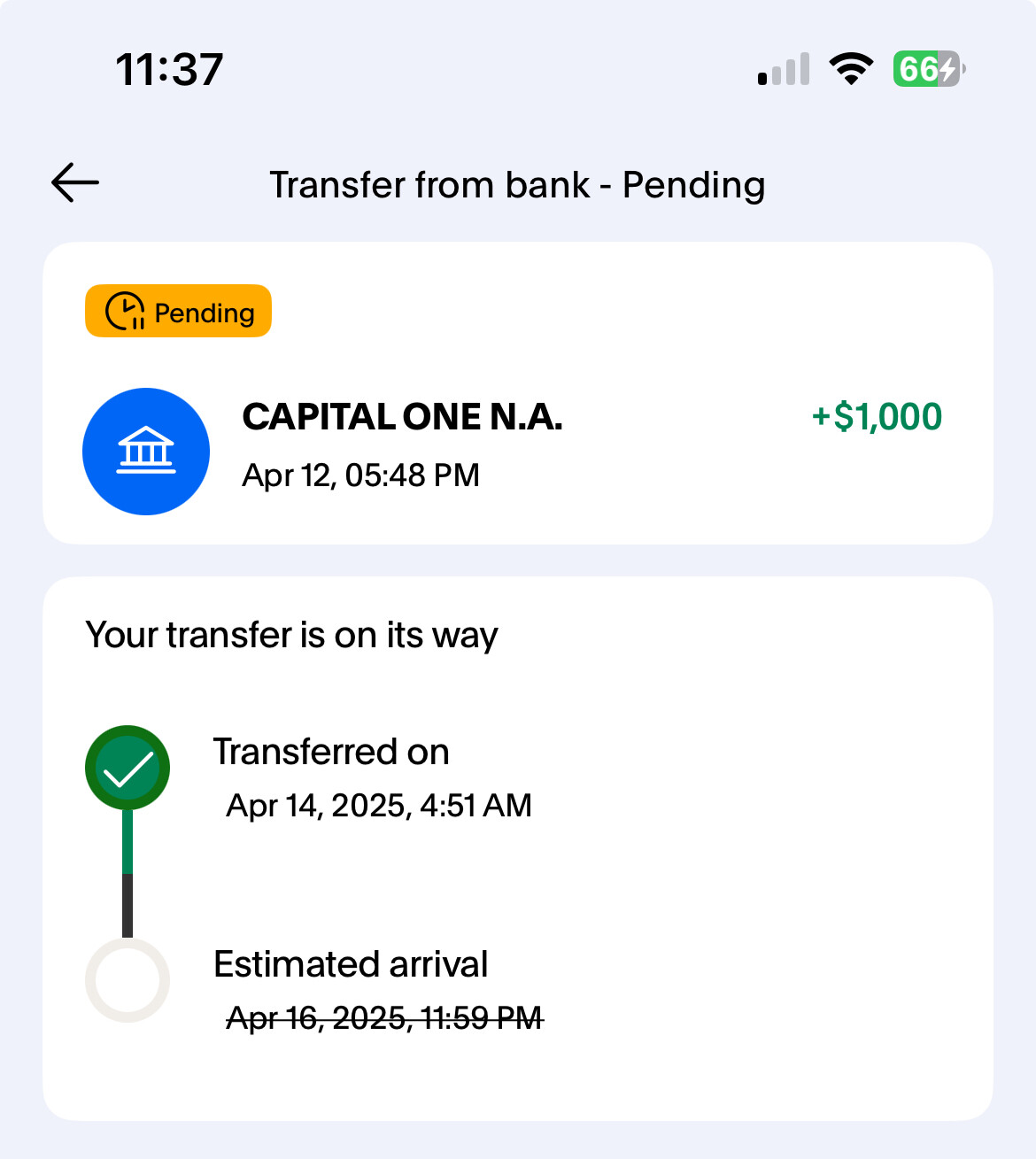
Task: Tap the battery indicator showing 66 percent
Action: click(x=926, y=68)
